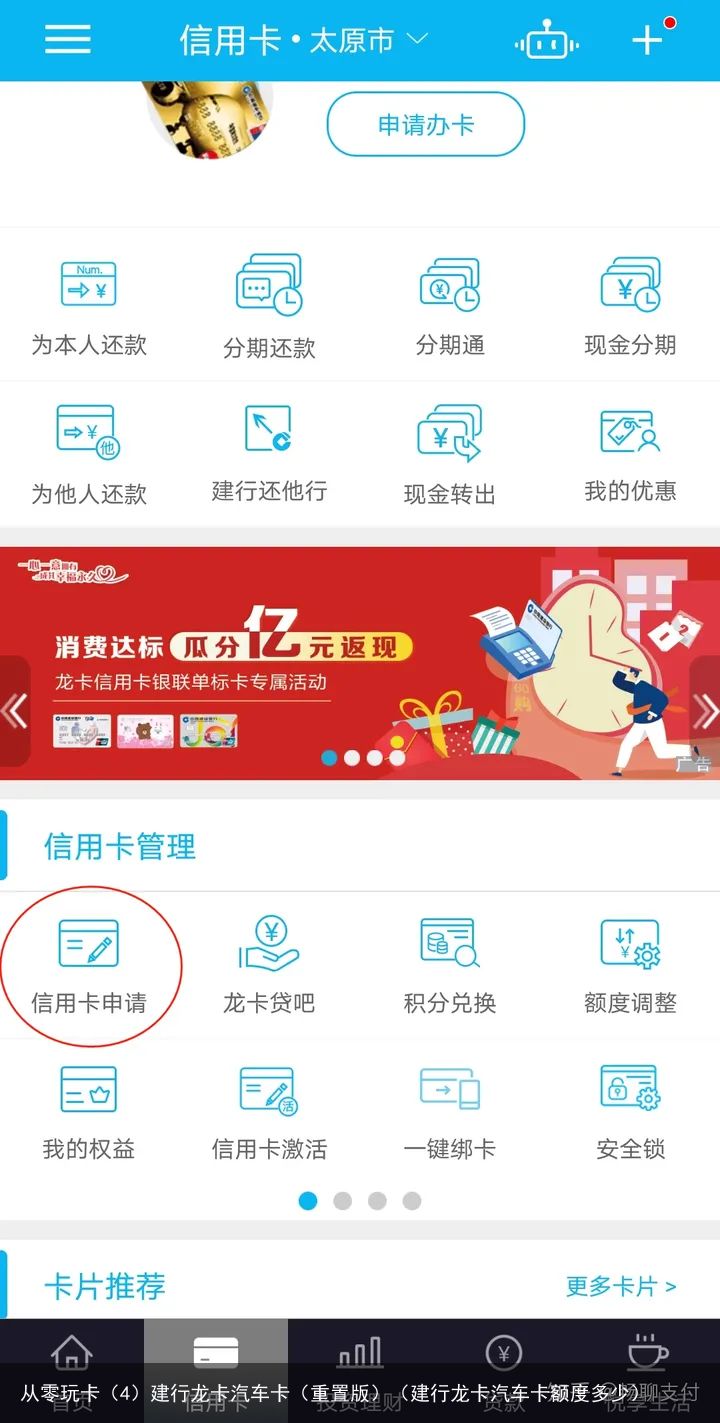This screenshot has height=1423, width=720.
Task: Tap the 申请办卡 button
Action: coord(426,125)
